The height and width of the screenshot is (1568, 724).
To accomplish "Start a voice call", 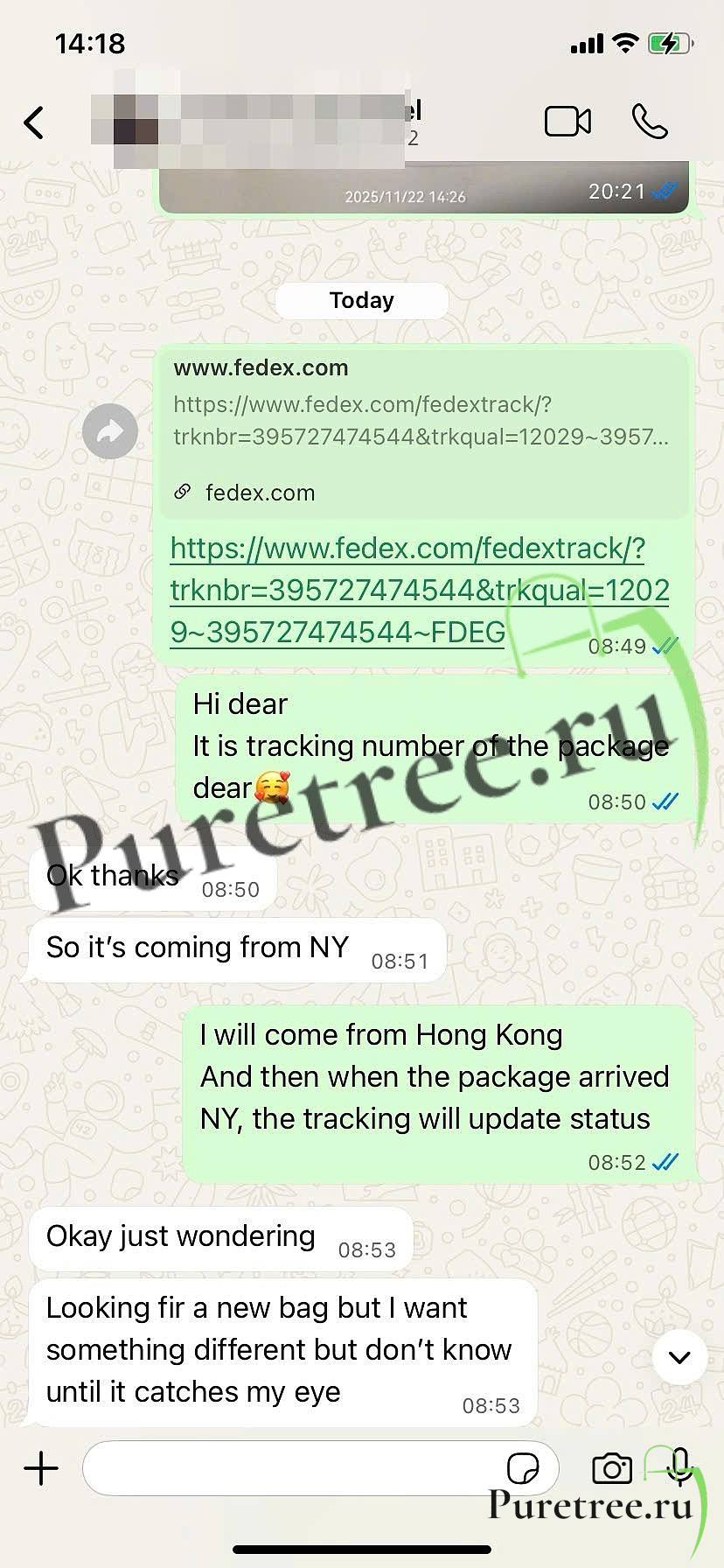I will pyautogui.click(x=650, y=122).
